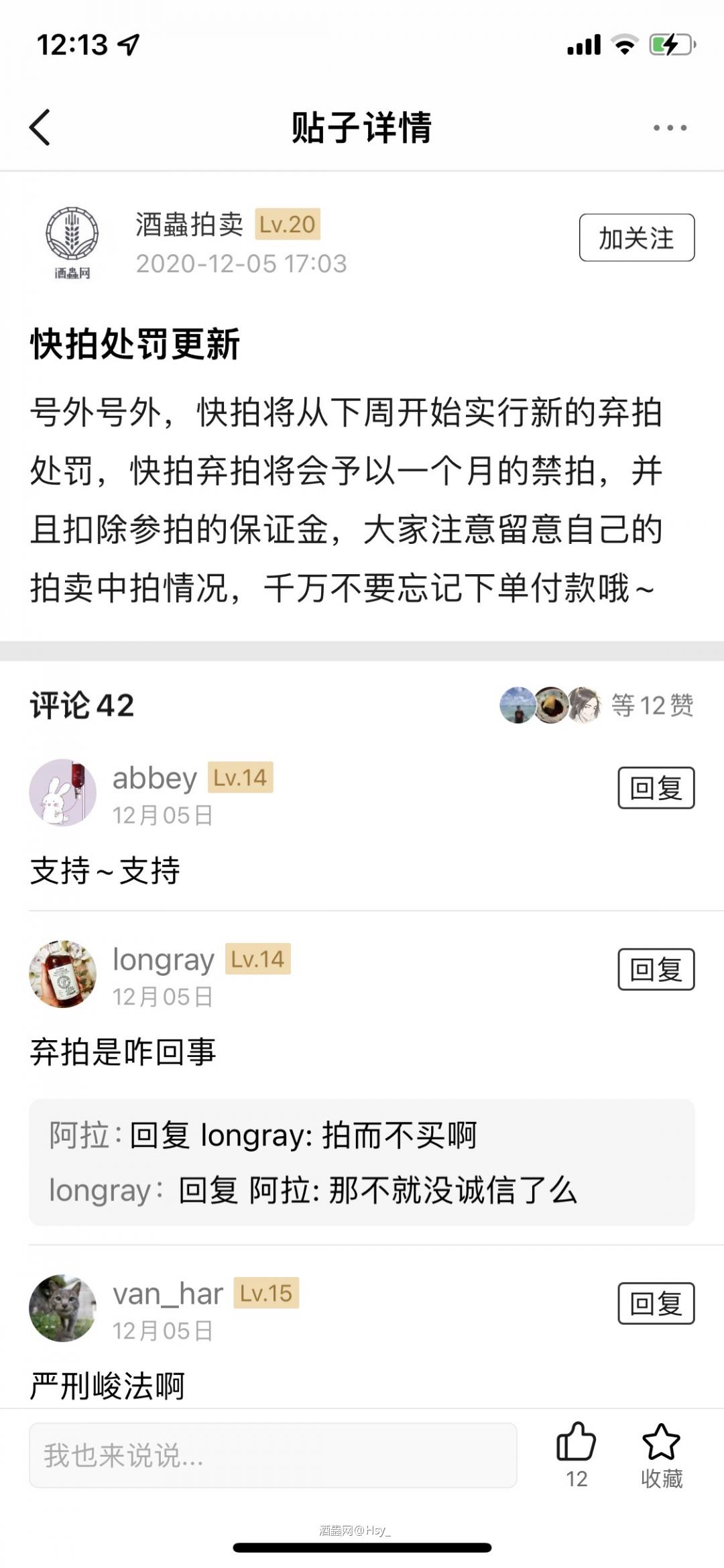Toggle follow status via 加关注 button
Image resolution: width=724 pixels, height=1568 pixels.
(636, 238)
